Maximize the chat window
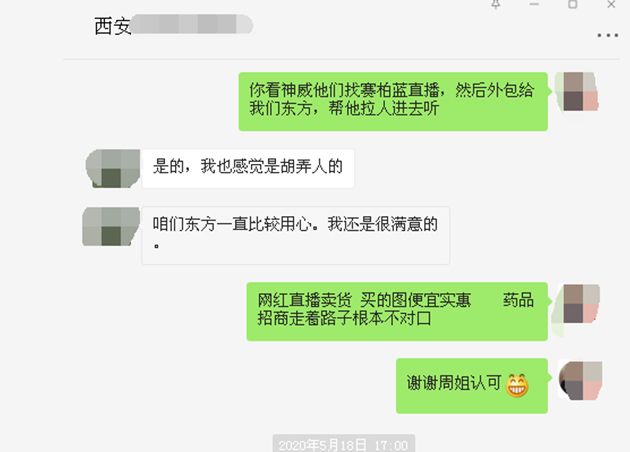Screen dimensions: 630x452 tap(573, 5)
